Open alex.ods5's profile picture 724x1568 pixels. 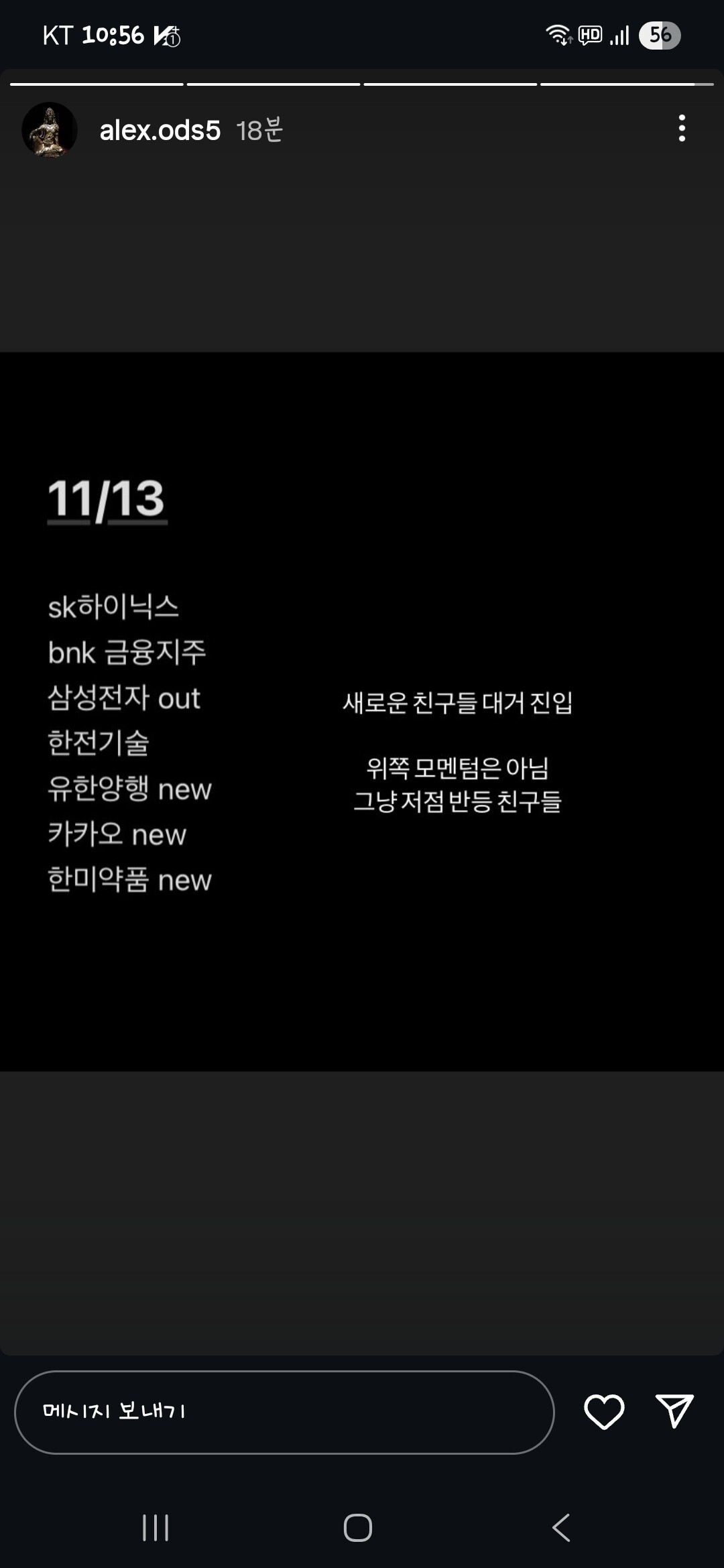point(50,130)
